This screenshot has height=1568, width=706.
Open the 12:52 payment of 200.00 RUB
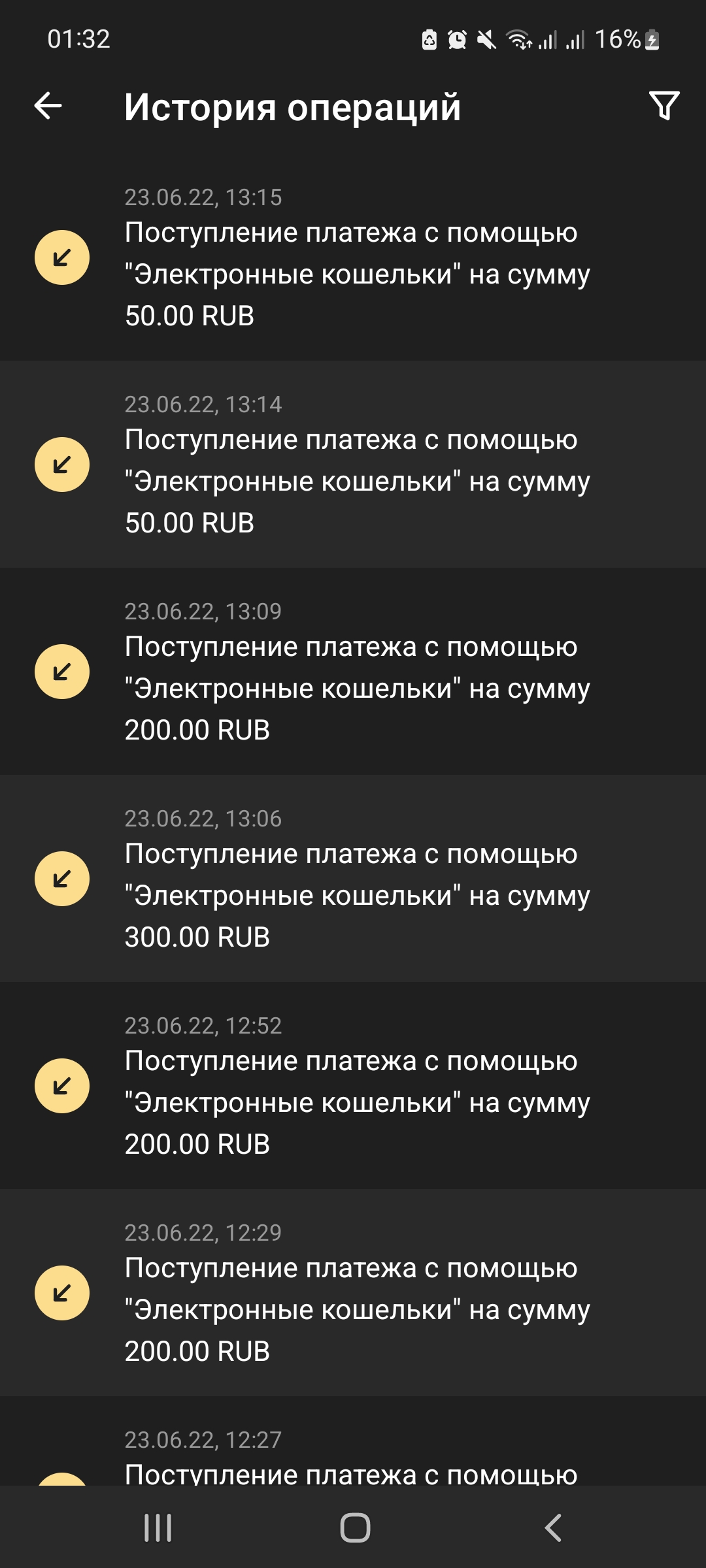pyautogui.click(x=353, y=1086)
